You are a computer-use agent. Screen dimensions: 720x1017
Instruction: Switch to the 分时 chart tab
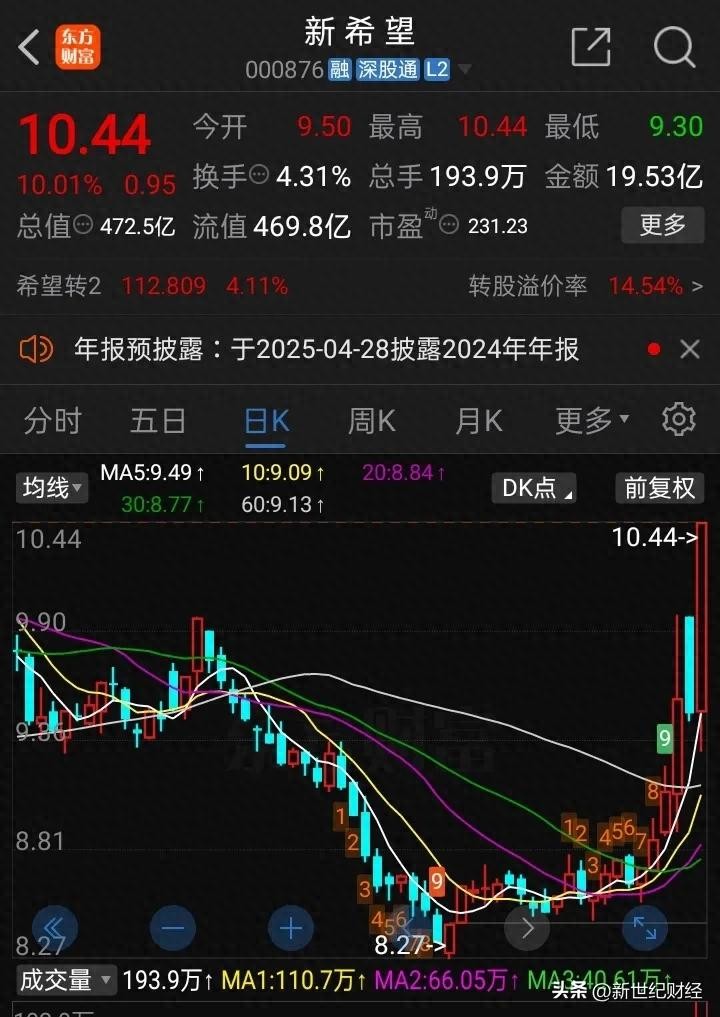tap(53, 420)
